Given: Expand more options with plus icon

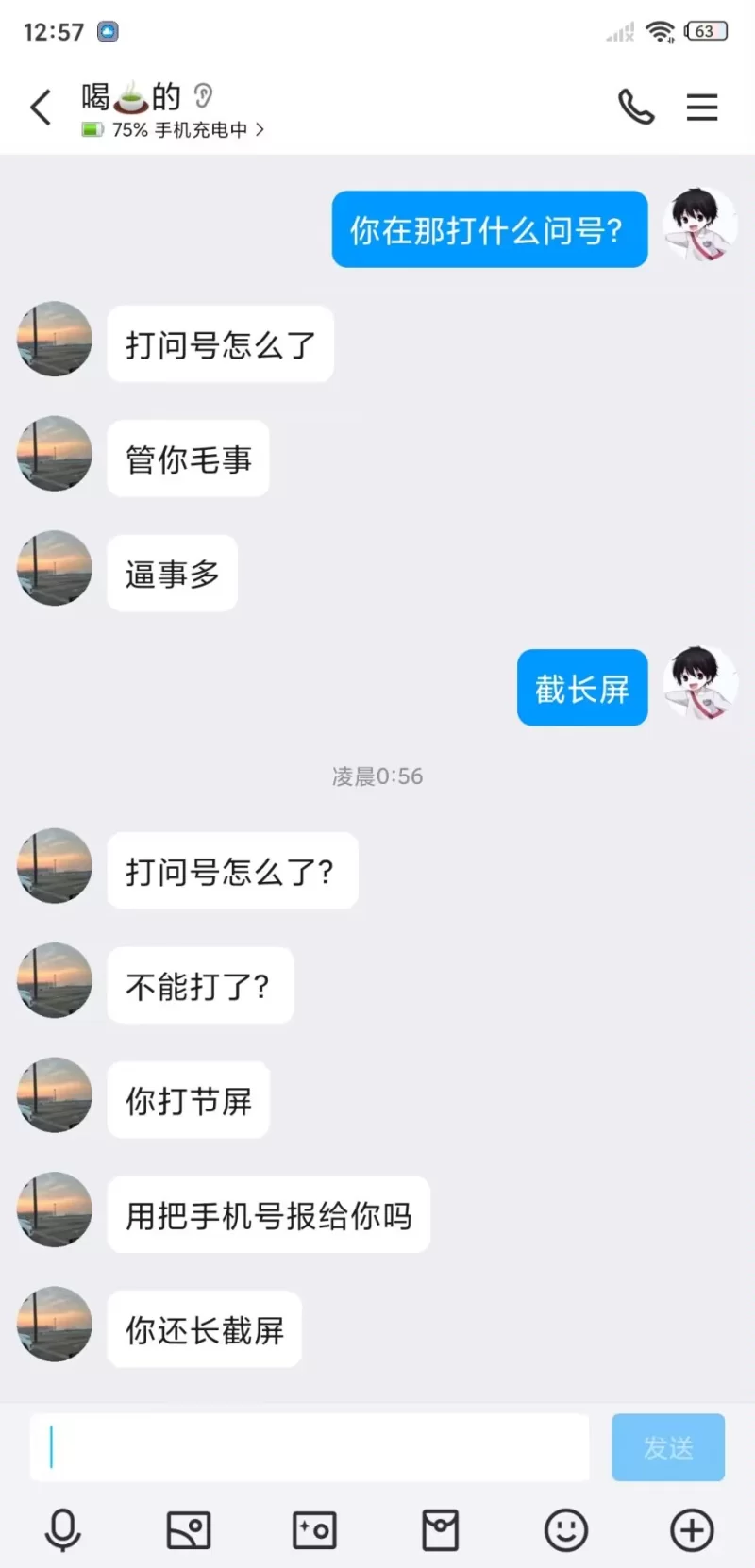Looking at the screenshot, I should [692, 1529].
